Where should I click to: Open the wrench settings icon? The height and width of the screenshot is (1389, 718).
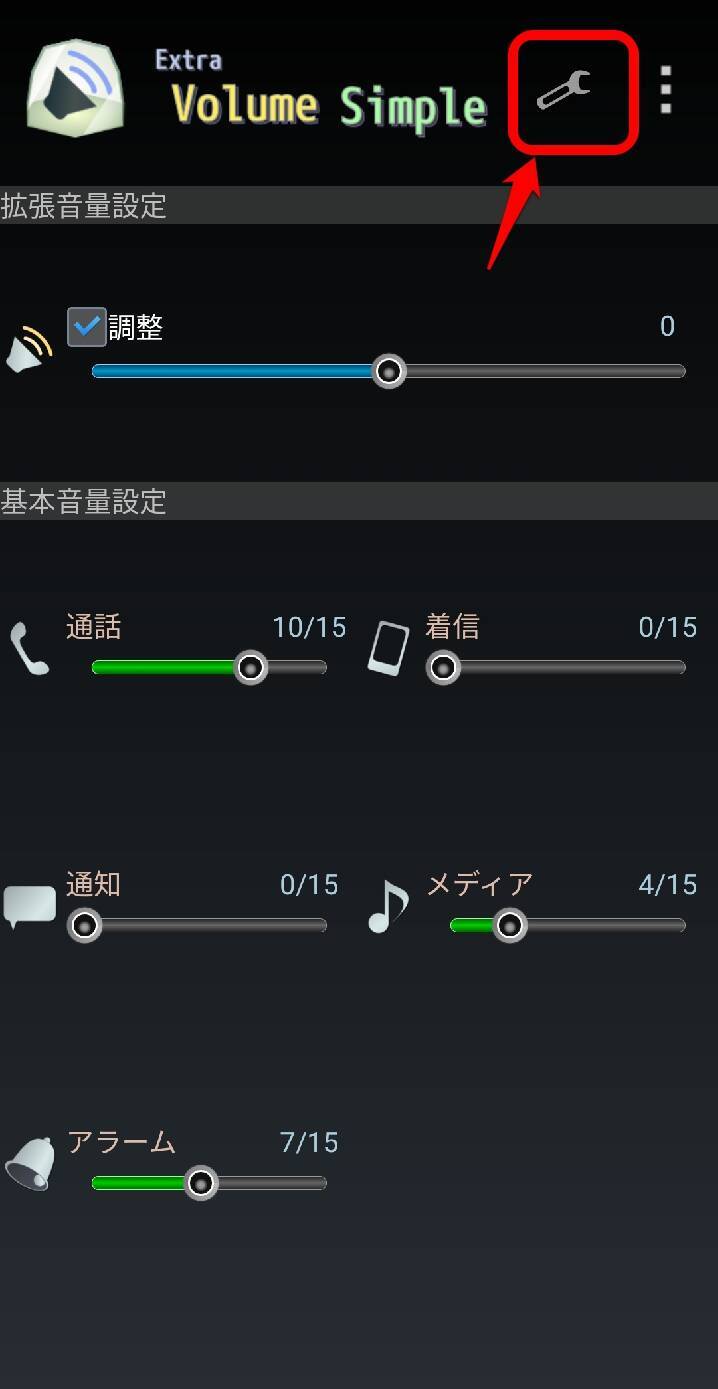564,92
